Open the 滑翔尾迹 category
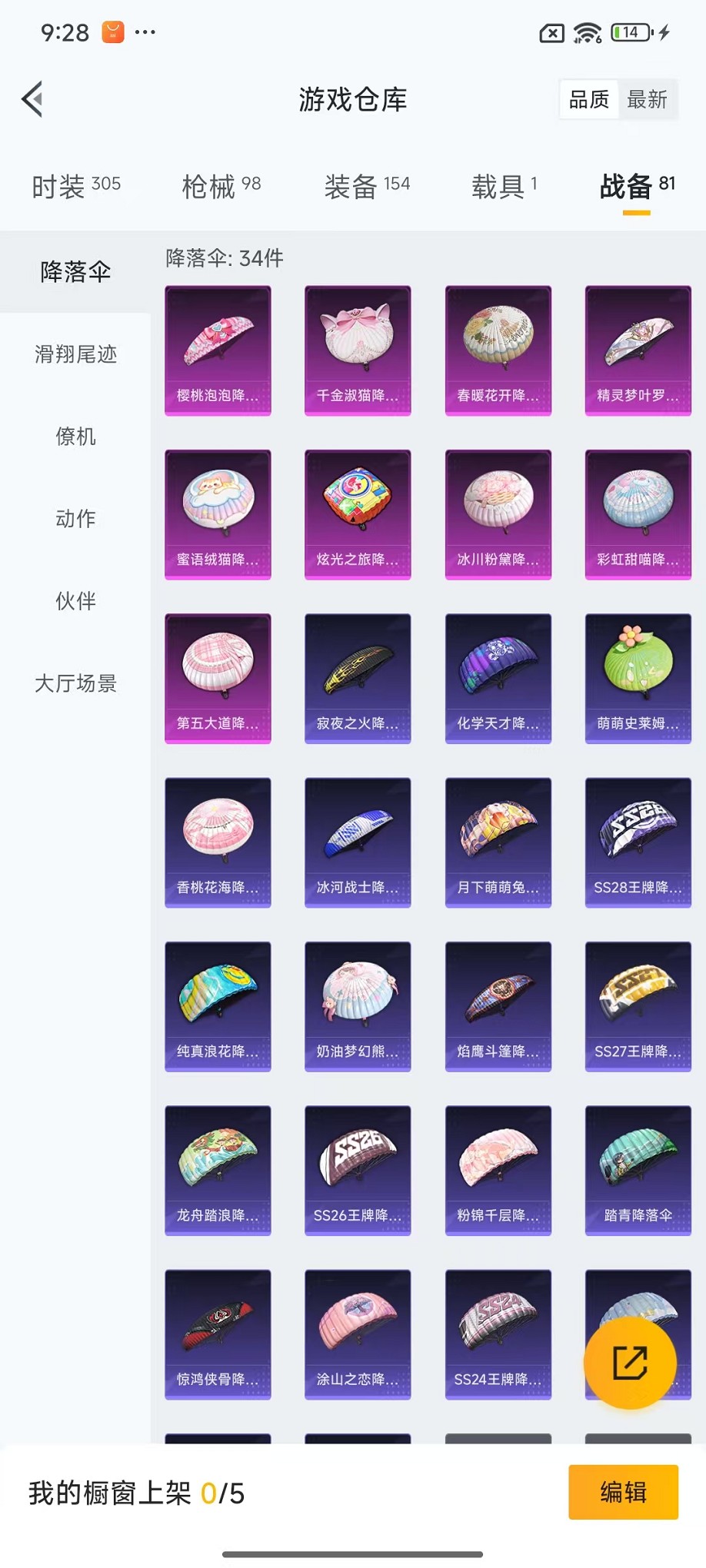The height and width of the screenshot is (1568, 706). click(75, 354)
